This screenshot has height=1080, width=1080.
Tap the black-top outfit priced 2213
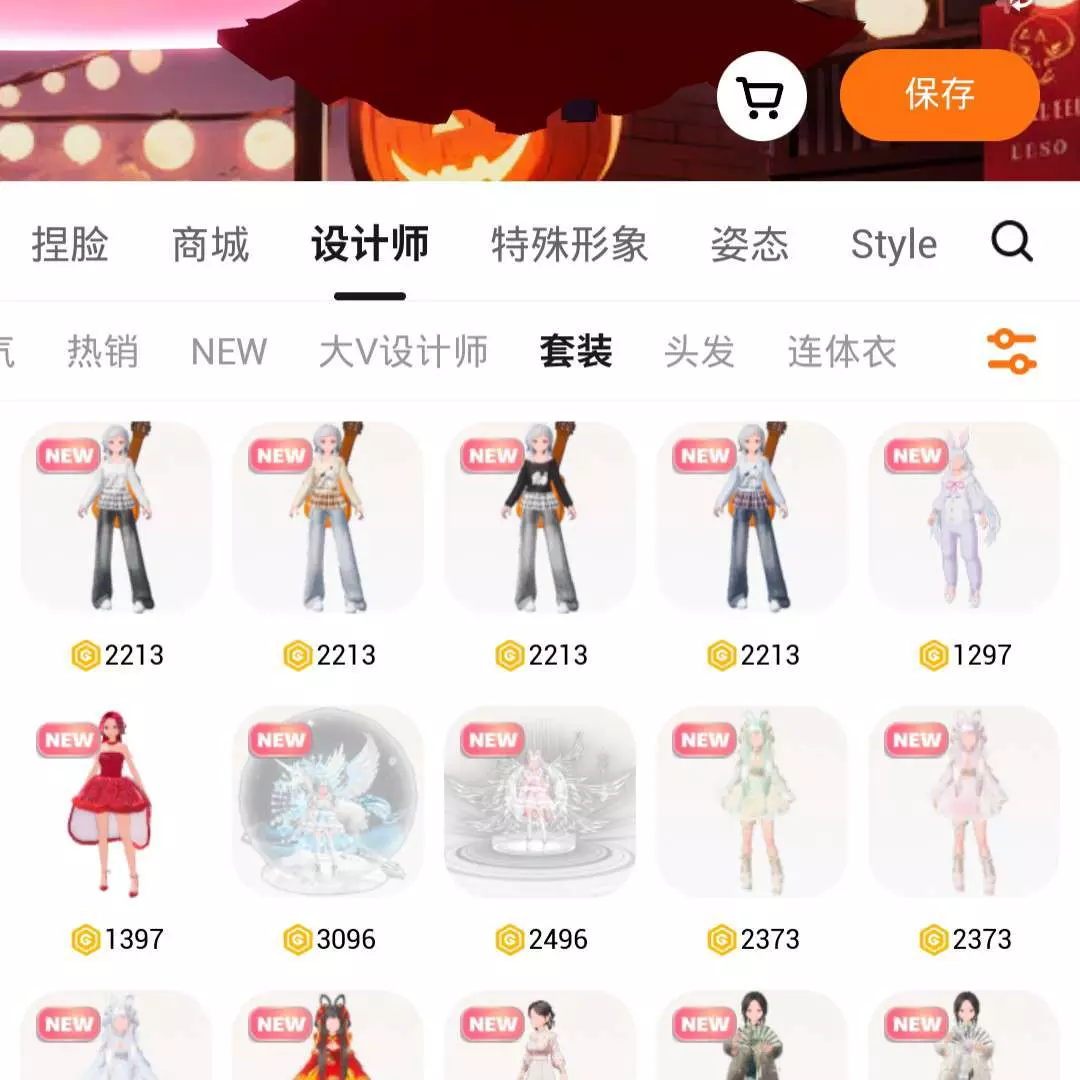(540, 518)
